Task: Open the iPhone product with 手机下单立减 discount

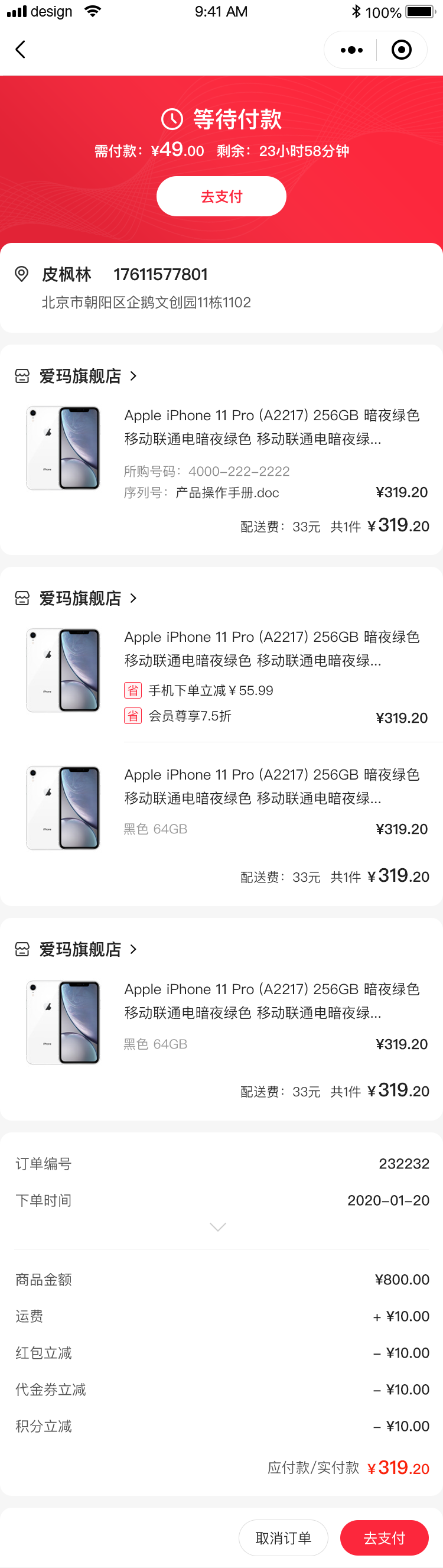Action: pos(271,648)
